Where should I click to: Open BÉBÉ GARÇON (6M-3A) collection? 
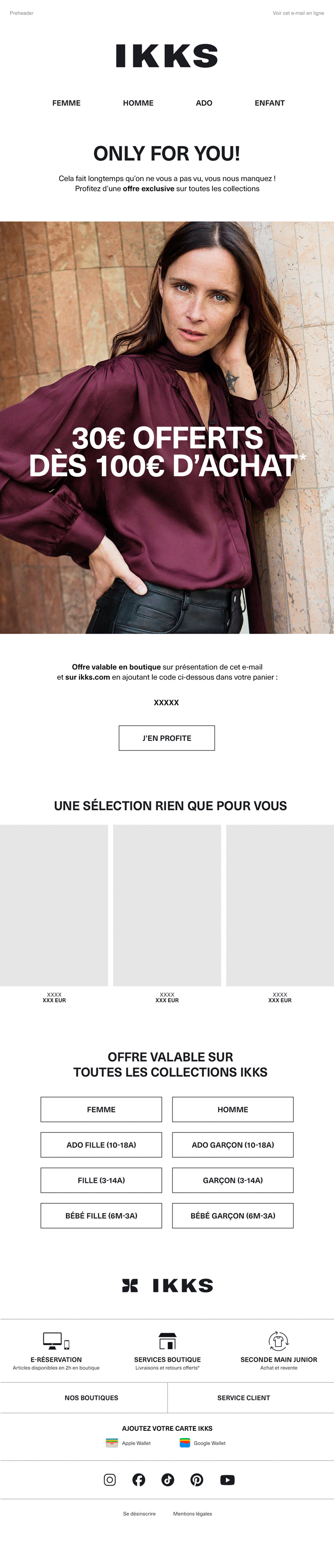click(232, 1215)
